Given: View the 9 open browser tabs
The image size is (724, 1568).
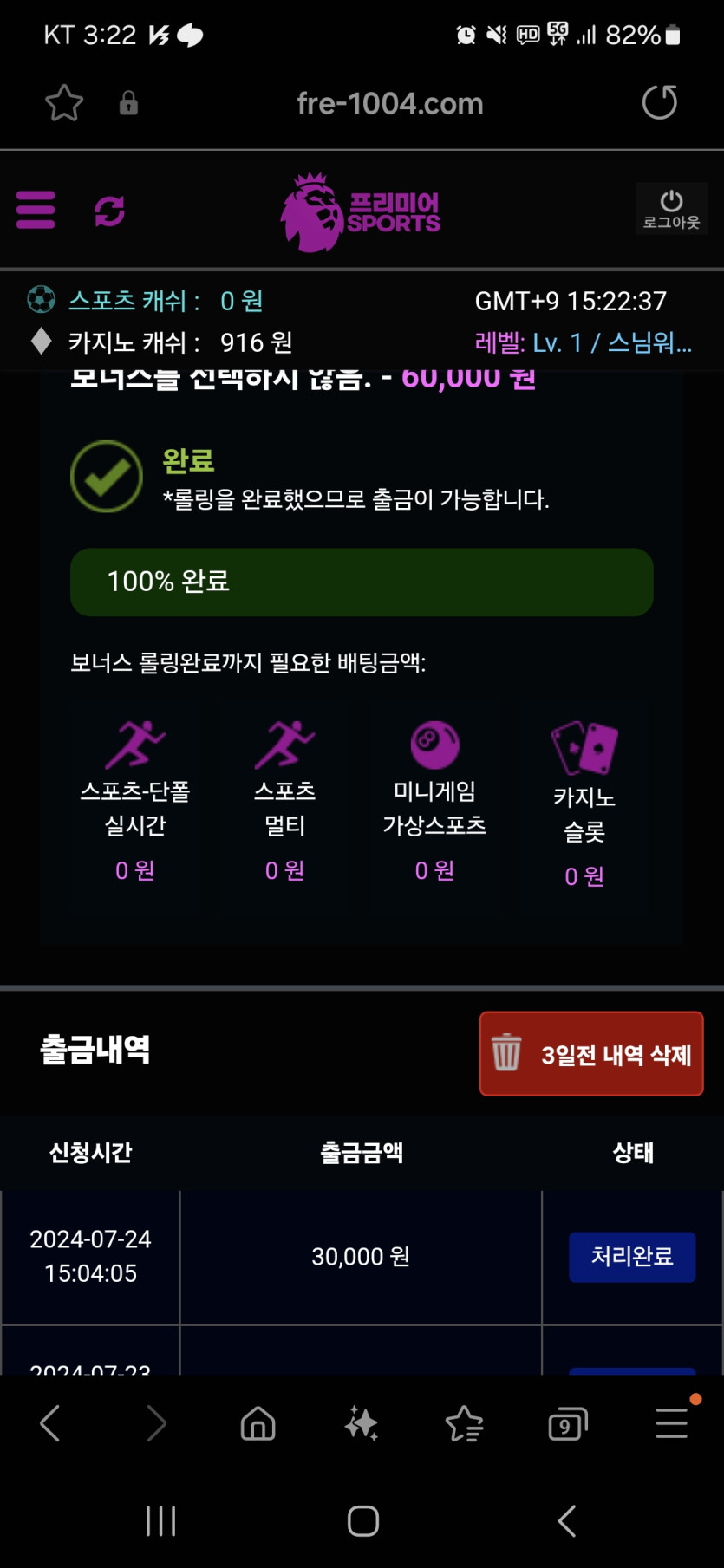Looking at the screenshot, I should (568, 1423).
